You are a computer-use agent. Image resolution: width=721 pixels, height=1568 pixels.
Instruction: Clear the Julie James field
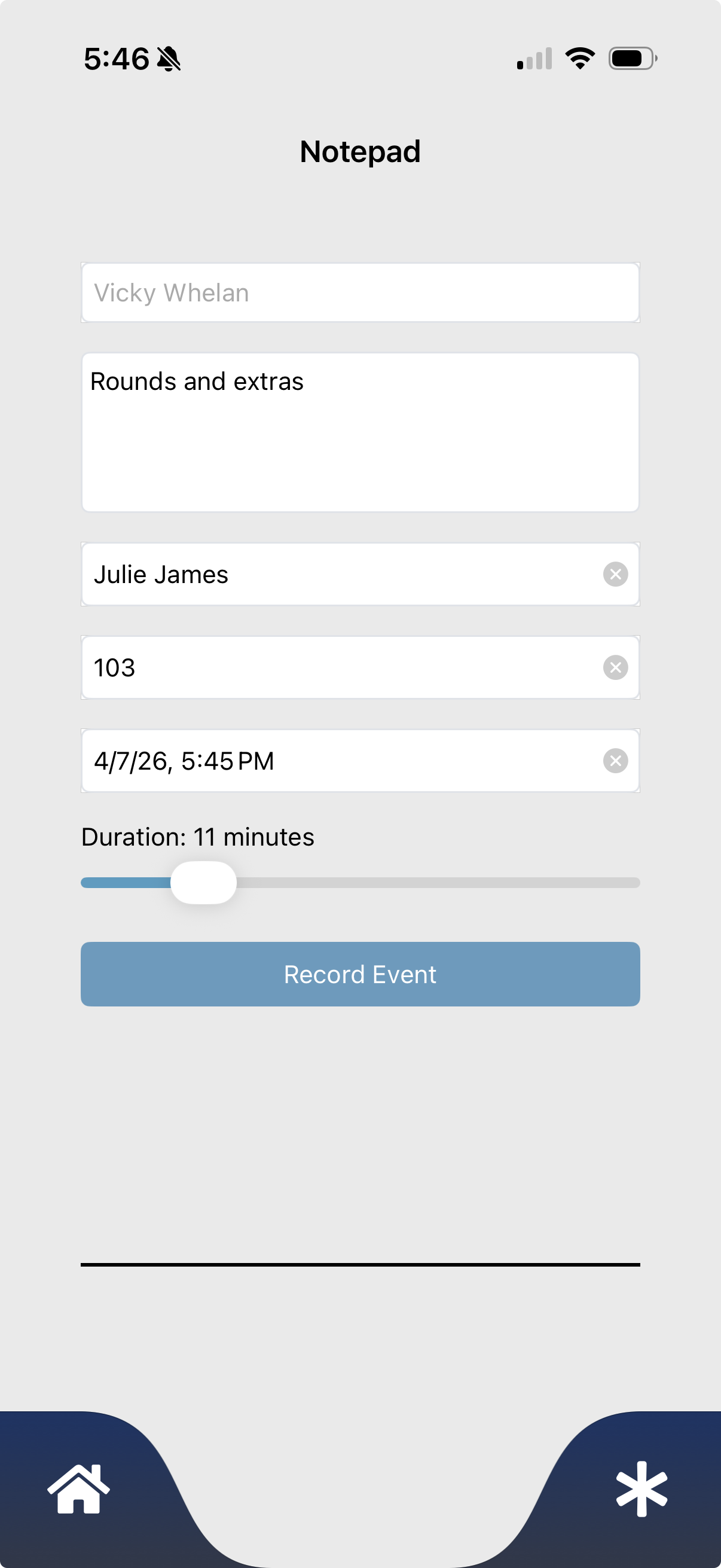616,574
